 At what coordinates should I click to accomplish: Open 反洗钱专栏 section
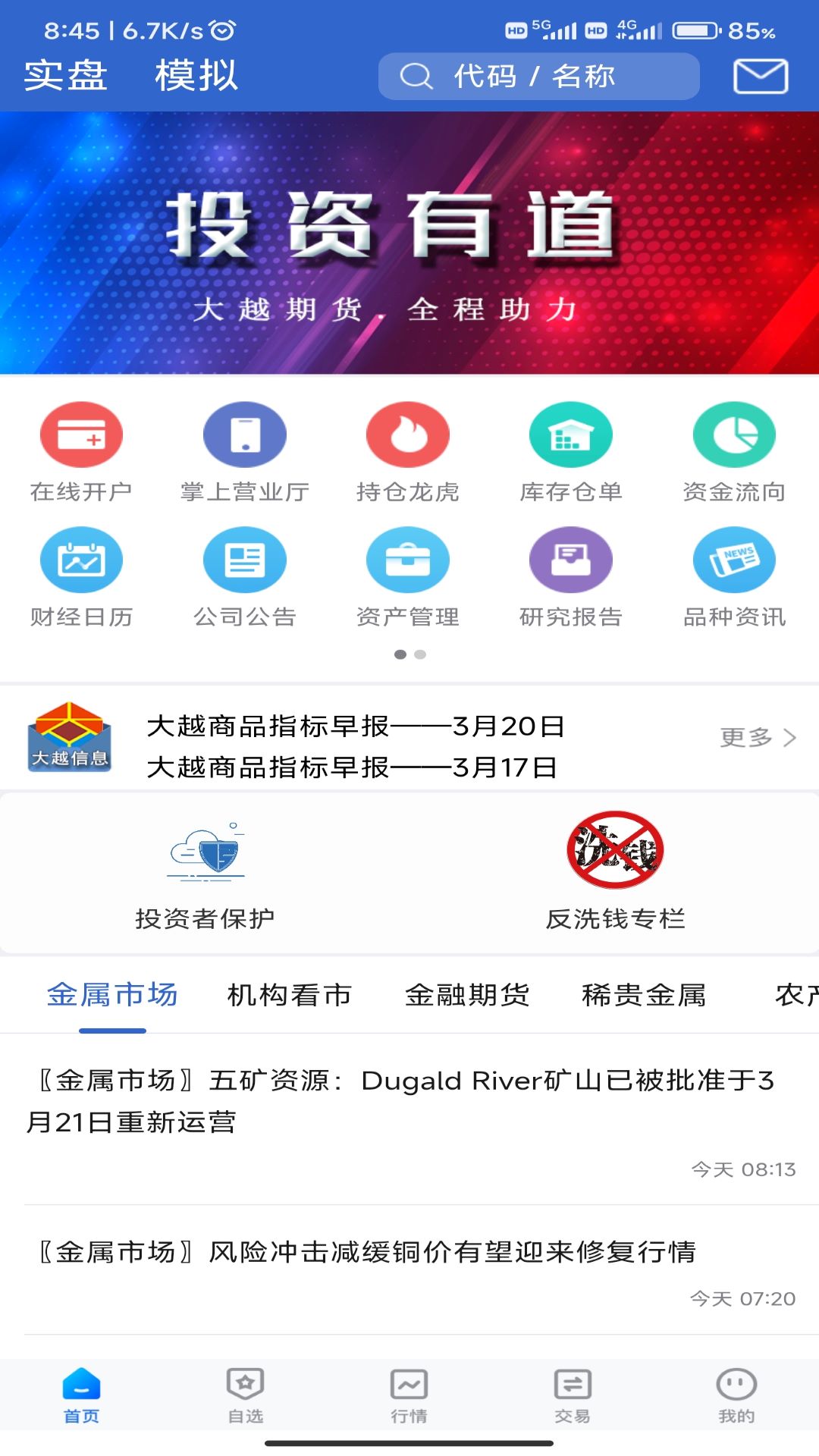click(615, 875)
